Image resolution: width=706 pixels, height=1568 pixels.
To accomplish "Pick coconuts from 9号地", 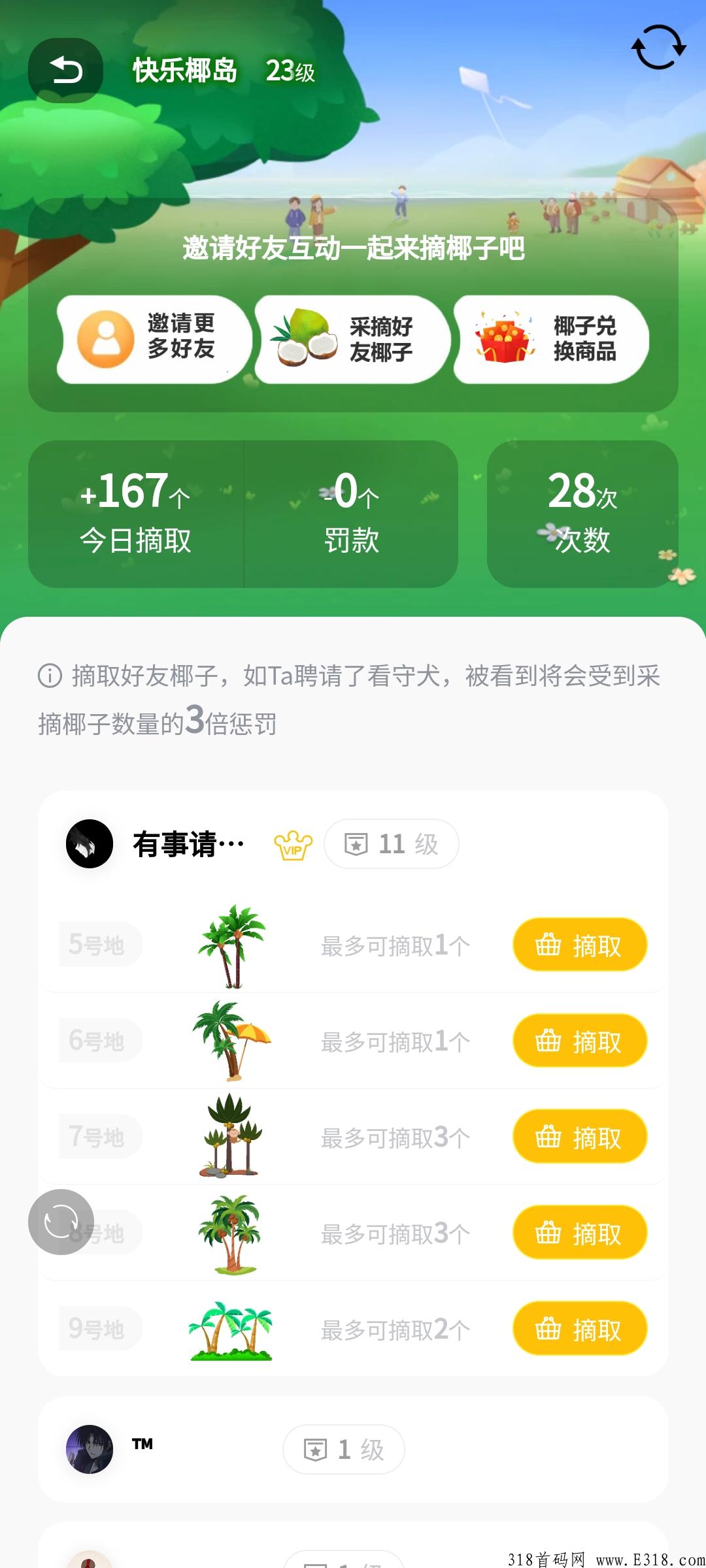I will (x=580, y=1329).
